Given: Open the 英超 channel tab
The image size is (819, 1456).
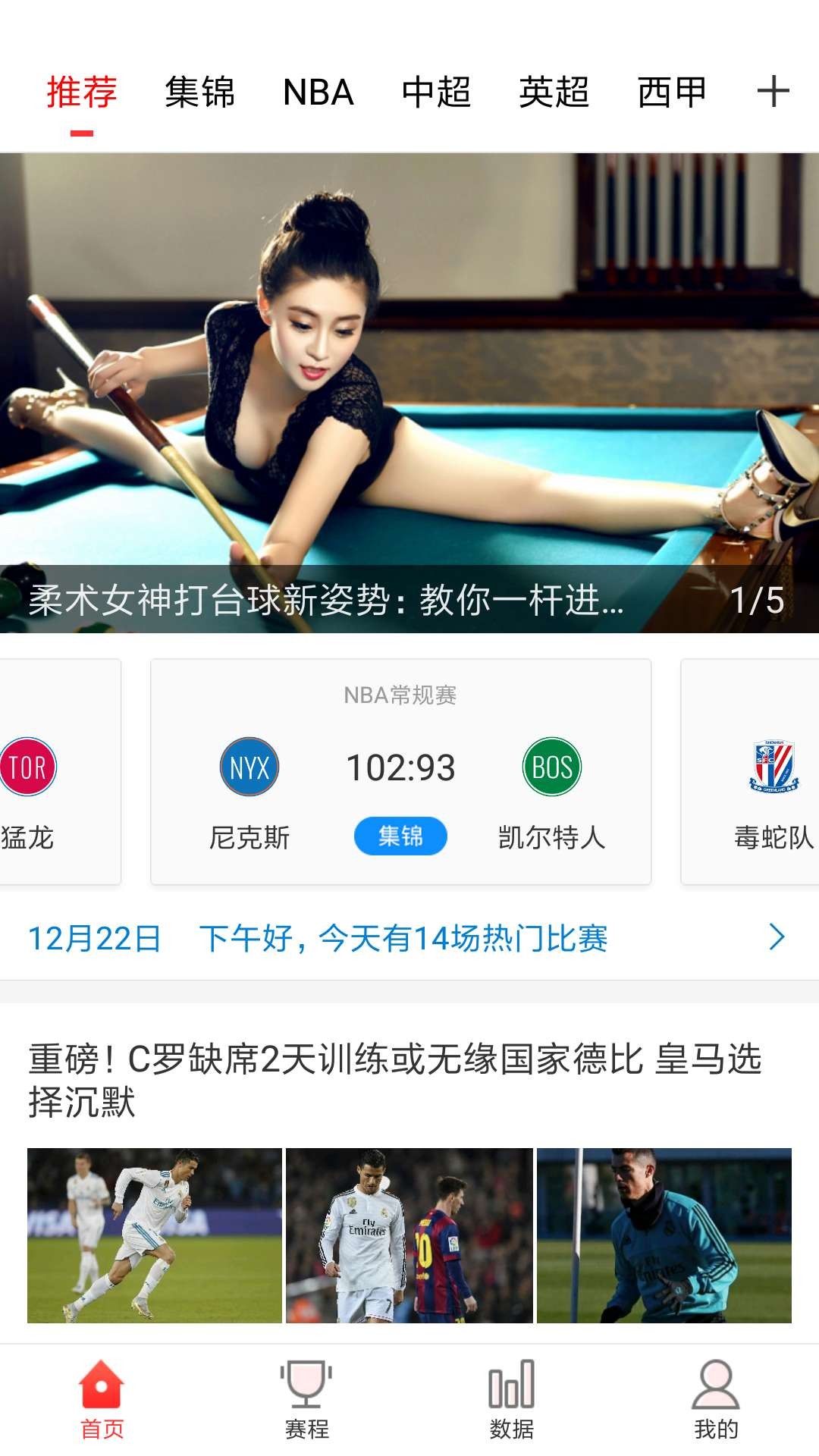Looking at the screenshot, I should [x=554, y=93].
